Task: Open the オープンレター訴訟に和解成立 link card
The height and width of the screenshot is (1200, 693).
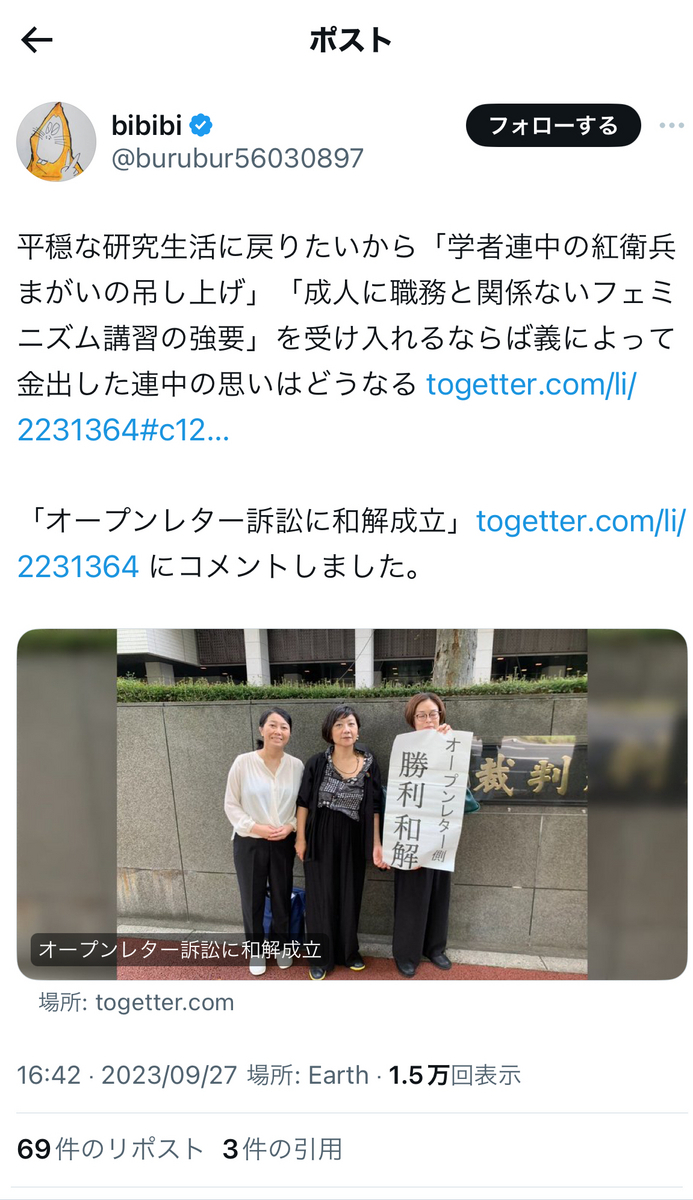Action: coord(352,804)
